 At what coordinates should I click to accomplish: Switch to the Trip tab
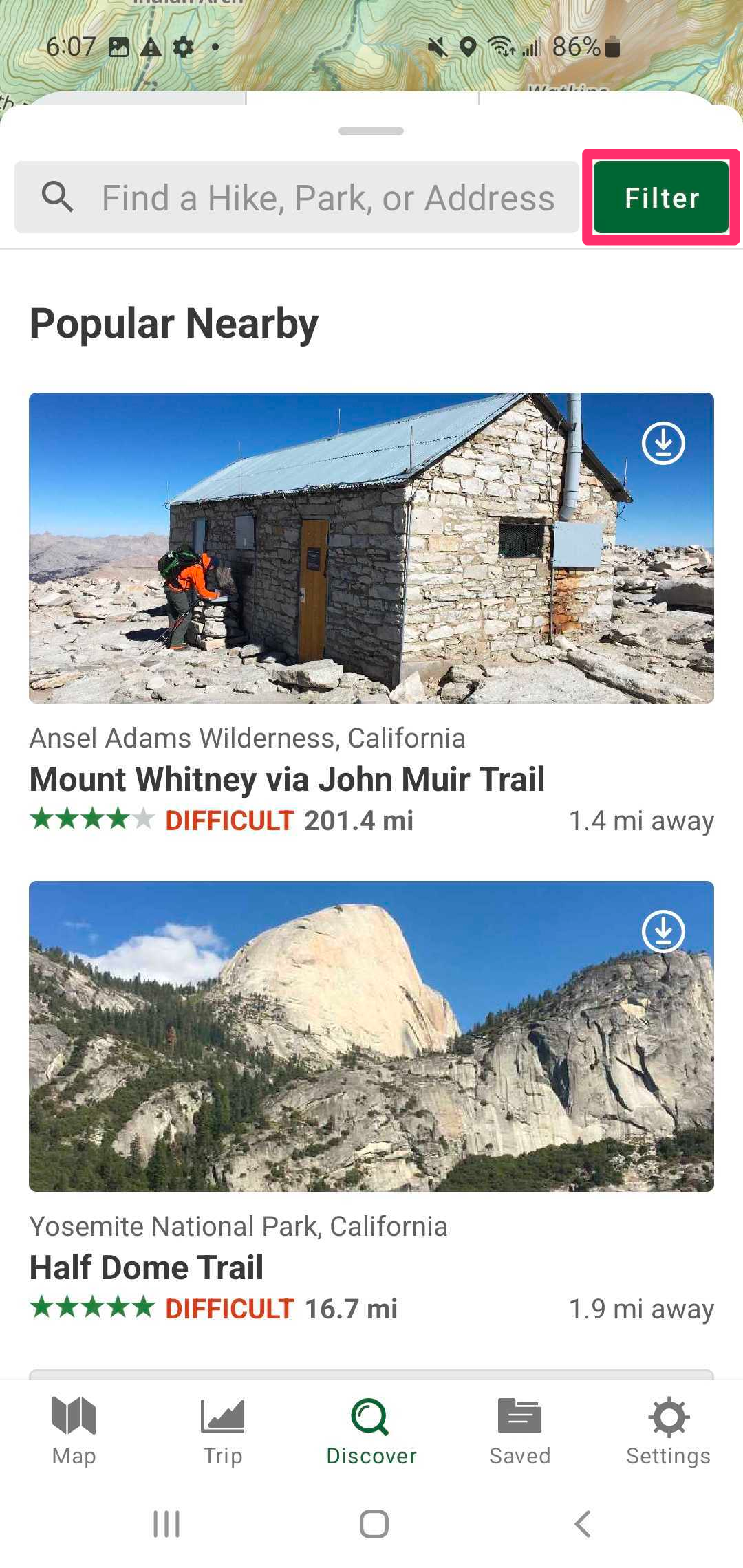222,1430
